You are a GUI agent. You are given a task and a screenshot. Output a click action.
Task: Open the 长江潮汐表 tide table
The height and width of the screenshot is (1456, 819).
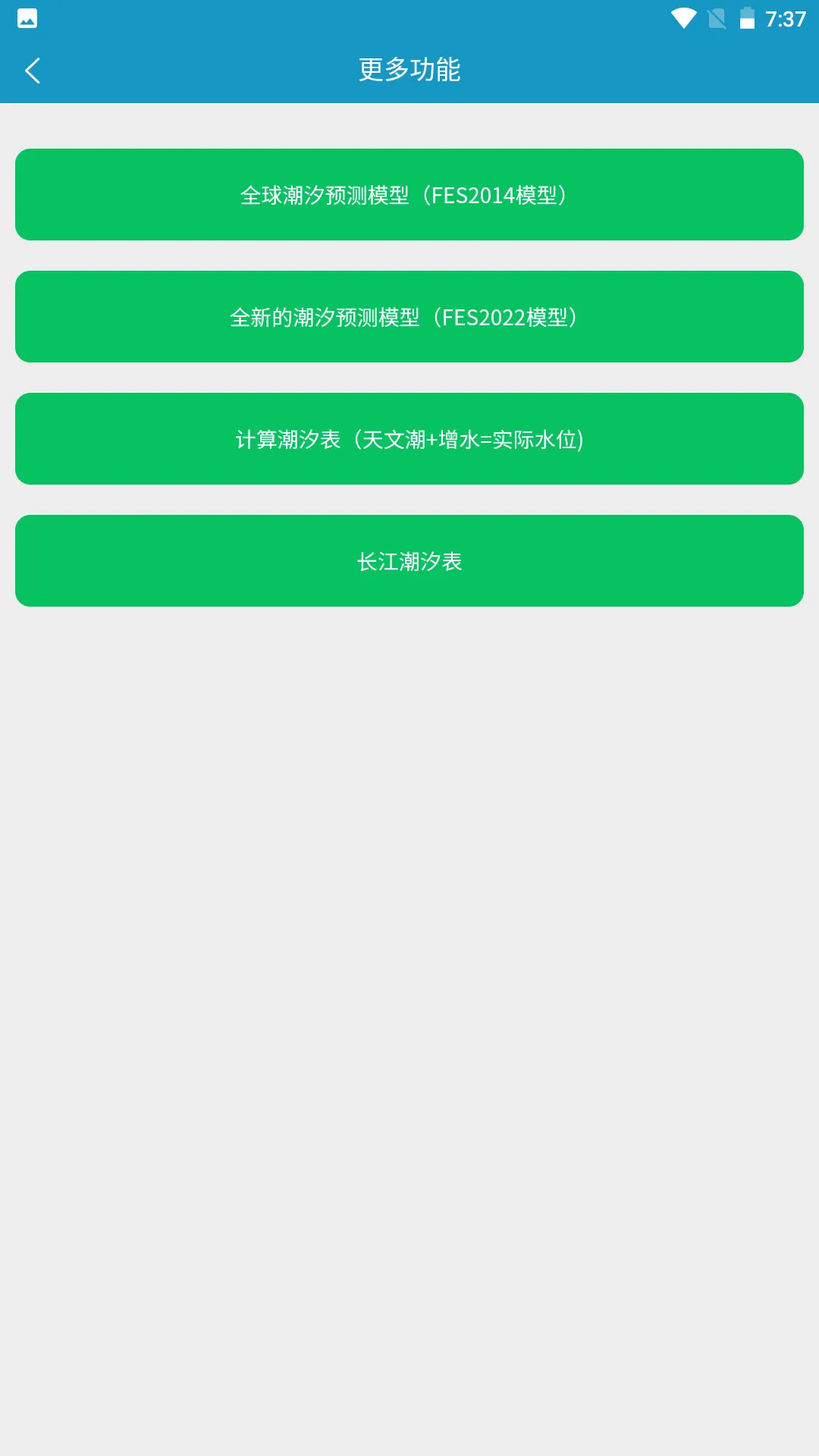click(409, 561)
